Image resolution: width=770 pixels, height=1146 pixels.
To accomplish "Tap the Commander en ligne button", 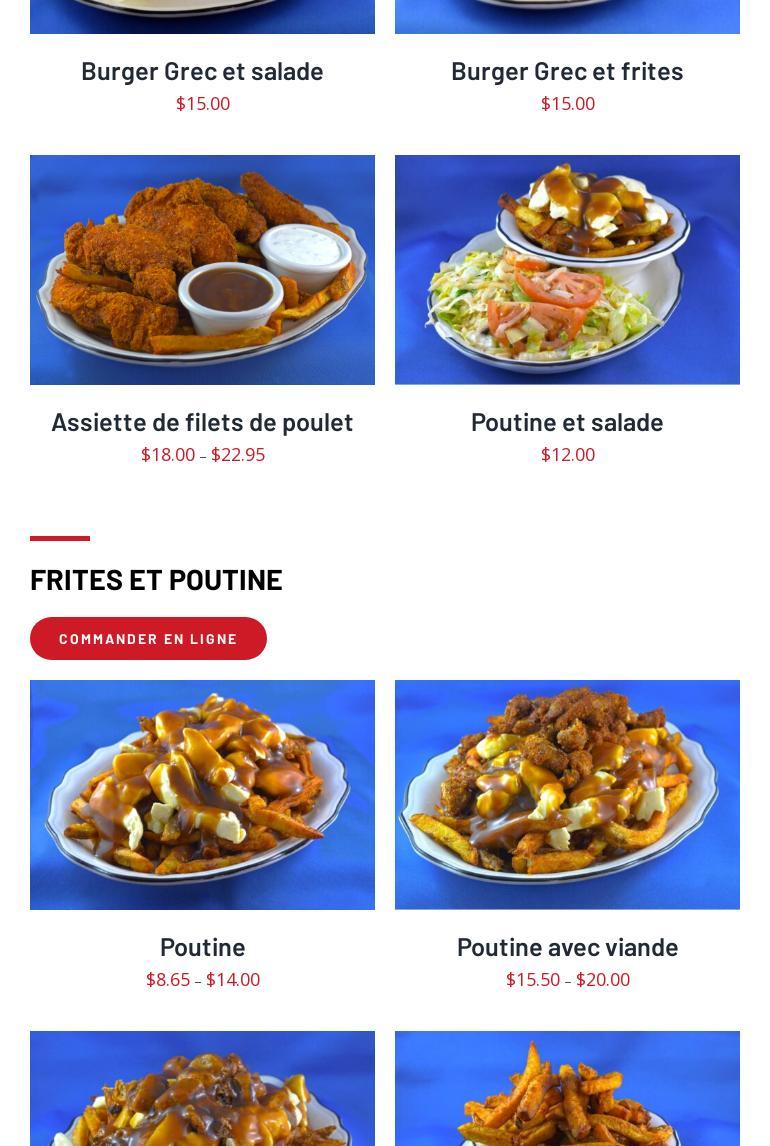I will click(x=148, y=638).
